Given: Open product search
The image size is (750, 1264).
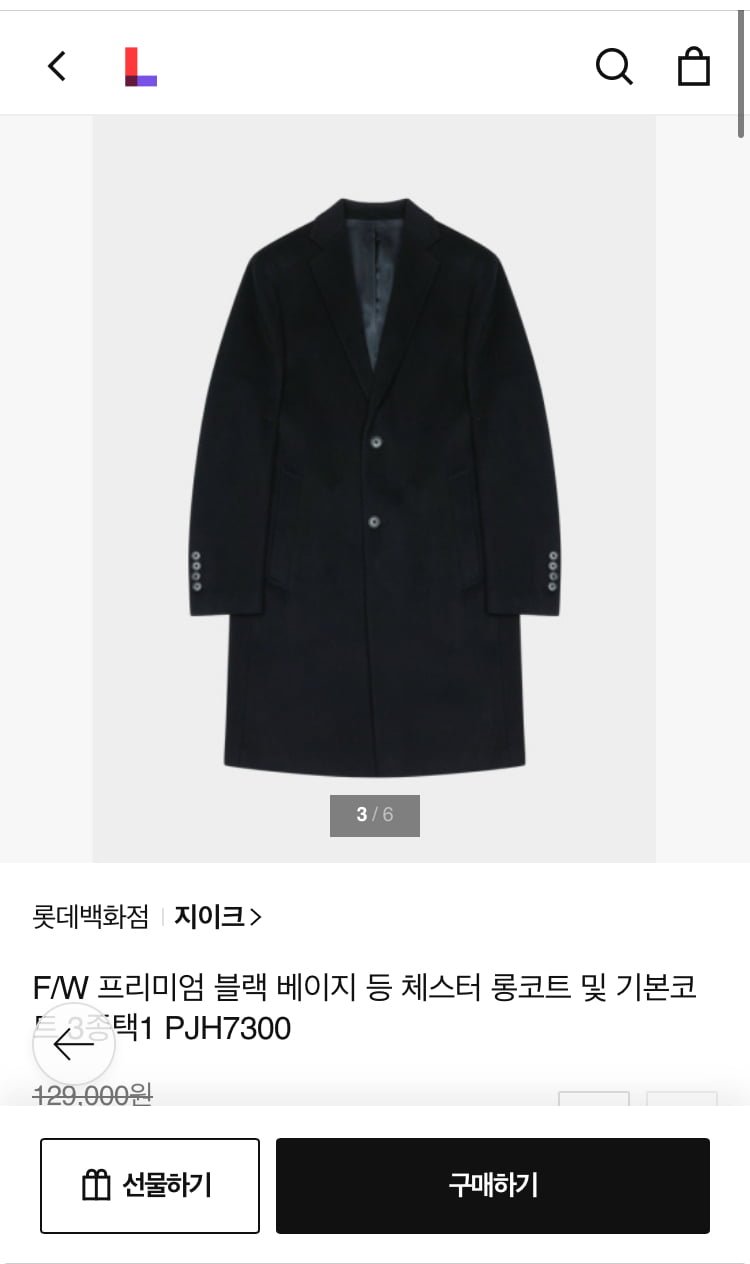Looking at the screenshot, I should click(614, 67).
